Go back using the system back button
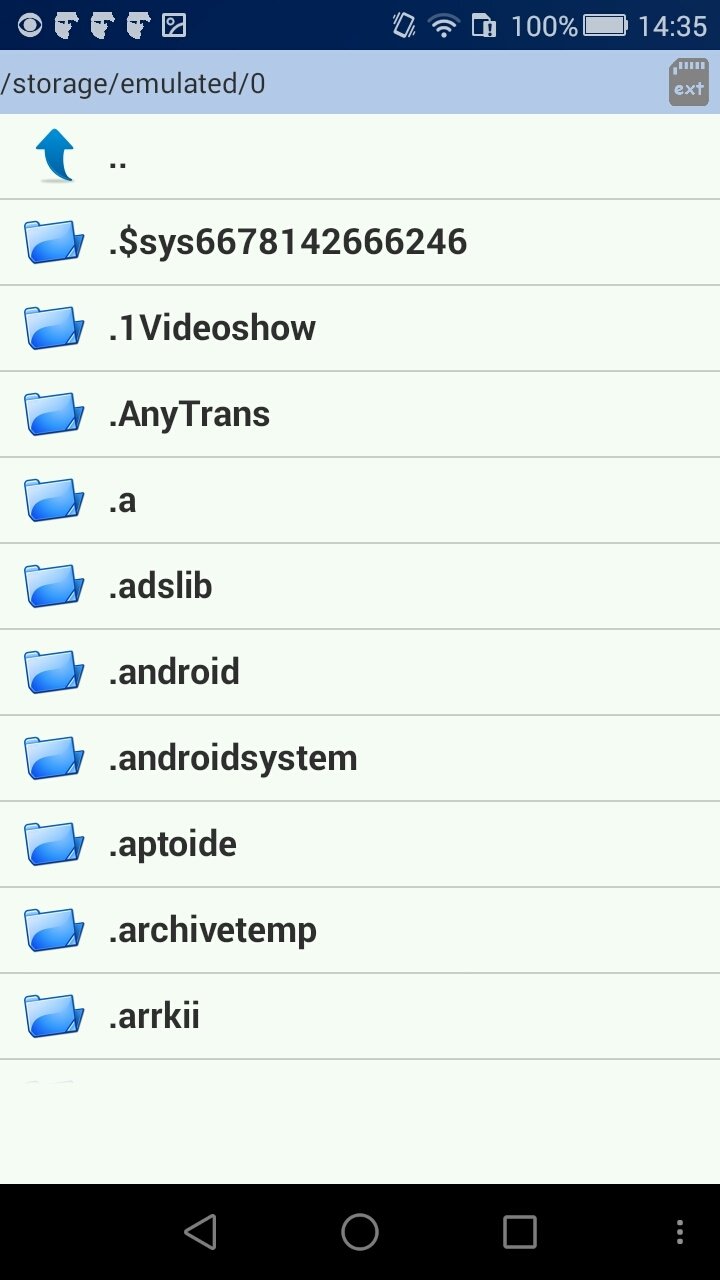Image resolution: width=720 pixels, height=1280 pixels. [x=201, y=1232]
